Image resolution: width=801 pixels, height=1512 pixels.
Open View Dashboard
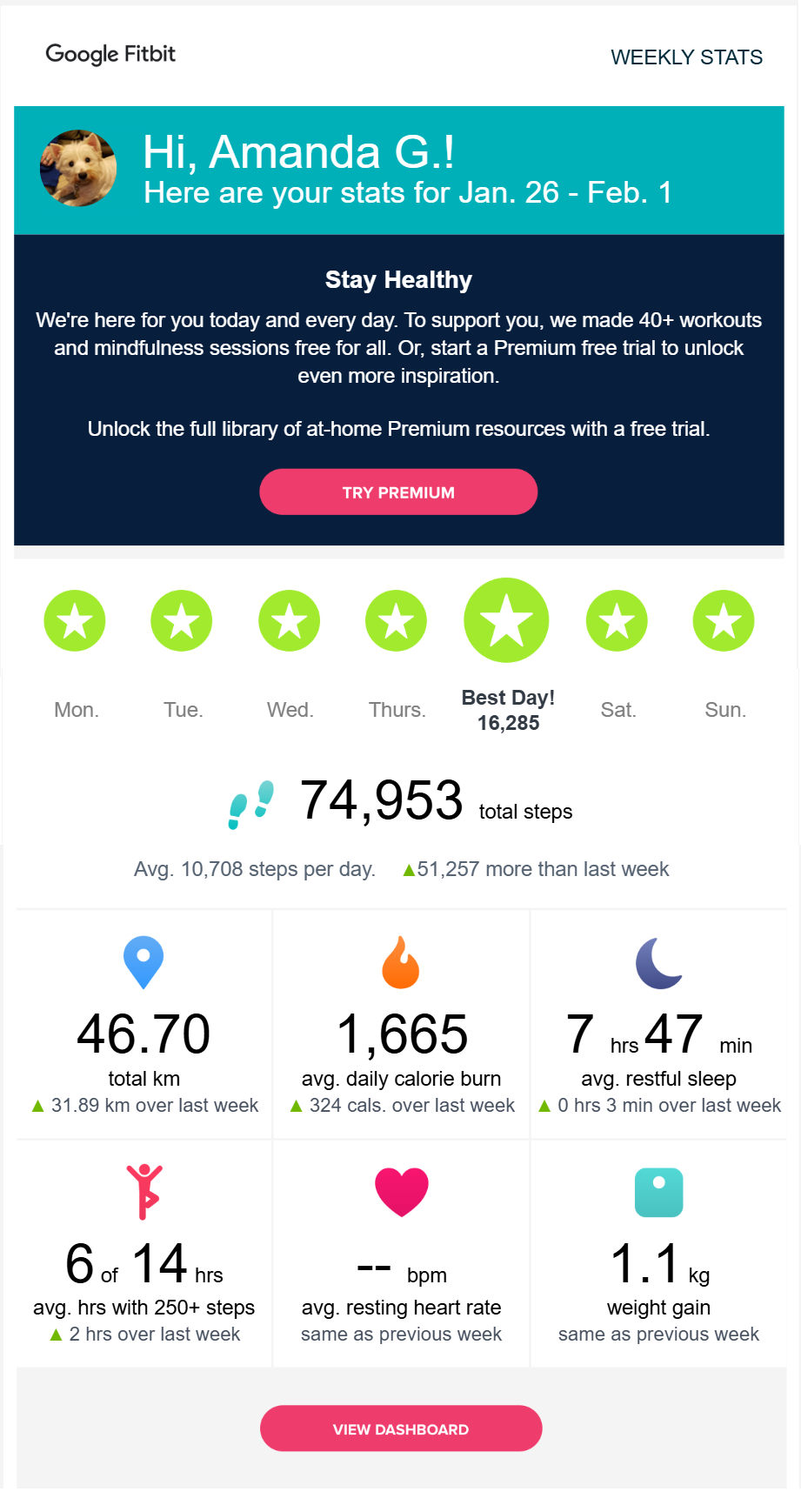point(401,1428)
